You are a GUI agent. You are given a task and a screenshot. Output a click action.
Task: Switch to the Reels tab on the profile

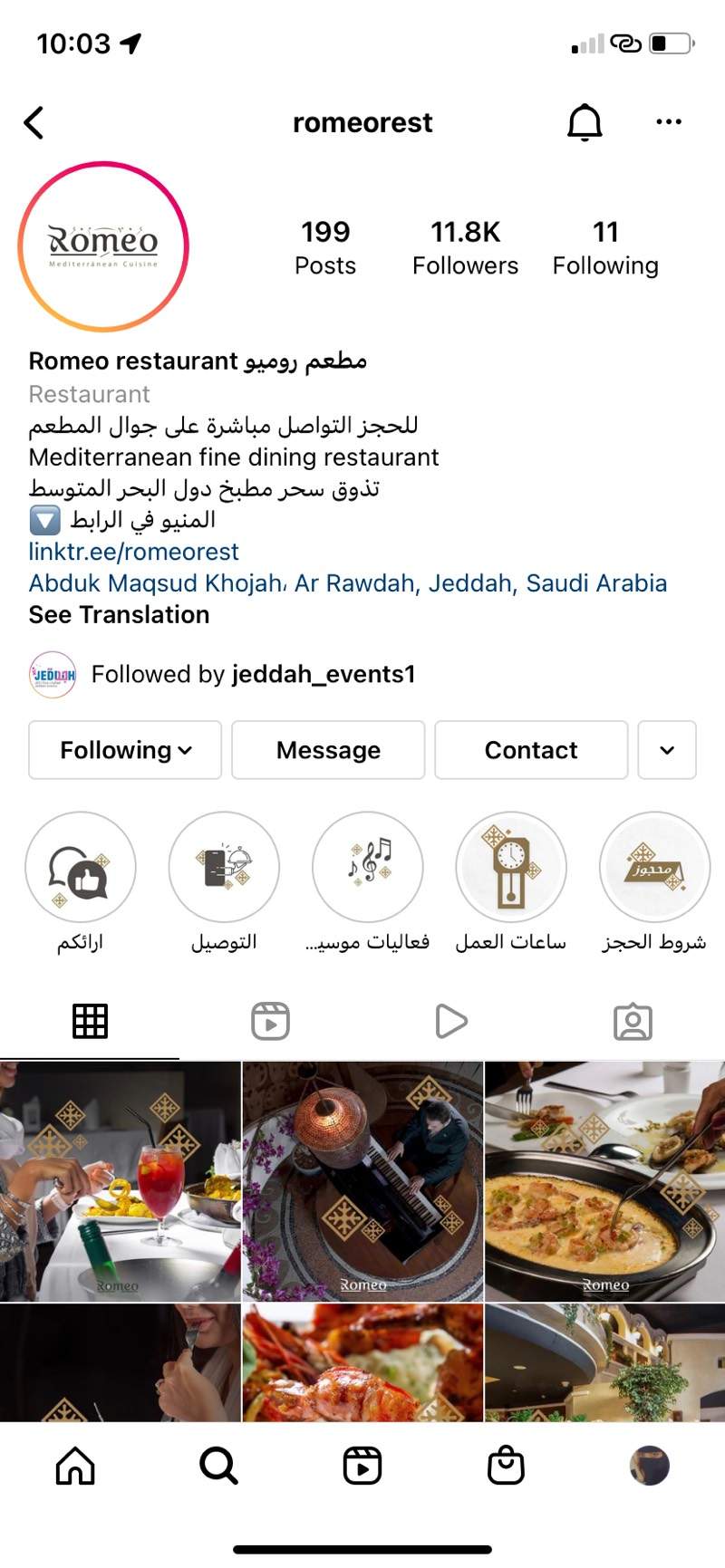pyautogui.click(x=270, y=1022)
